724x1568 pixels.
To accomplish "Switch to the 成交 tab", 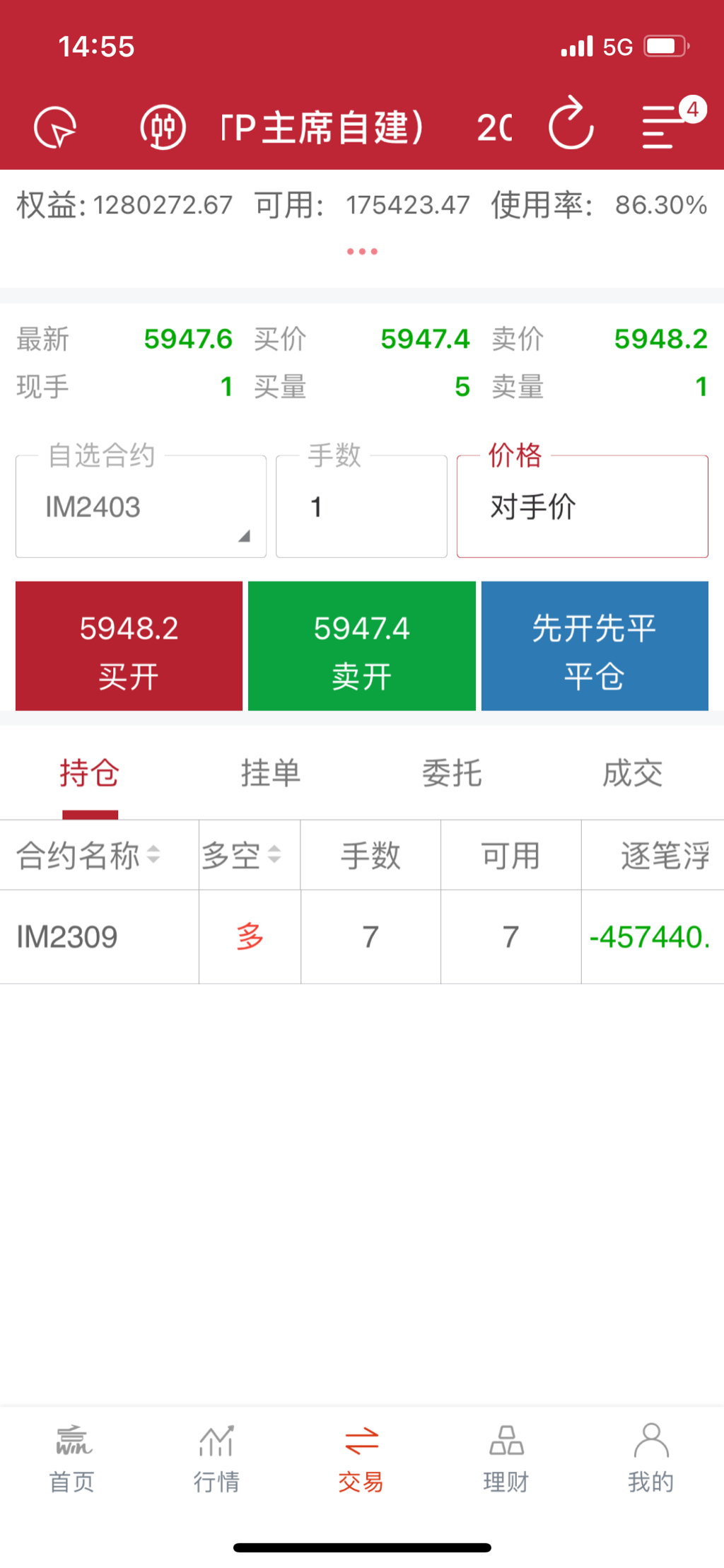I will [633, 773].
